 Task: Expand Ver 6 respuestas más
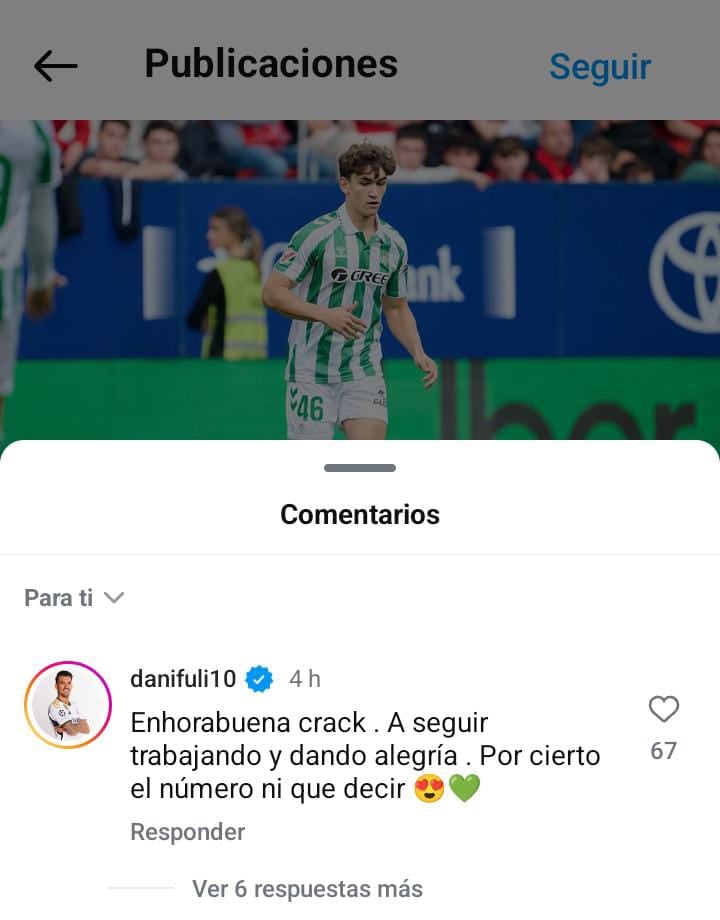(306, 889)
